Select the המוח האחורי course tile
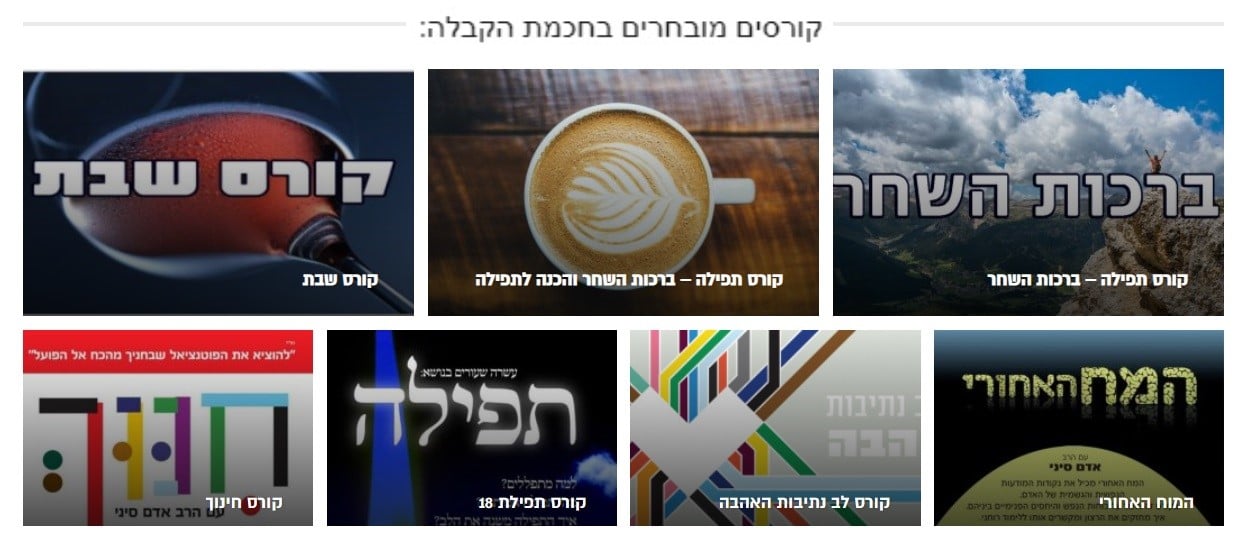Image resolution: width=1234 pixels, height=542 pixels. point(1079,428)
